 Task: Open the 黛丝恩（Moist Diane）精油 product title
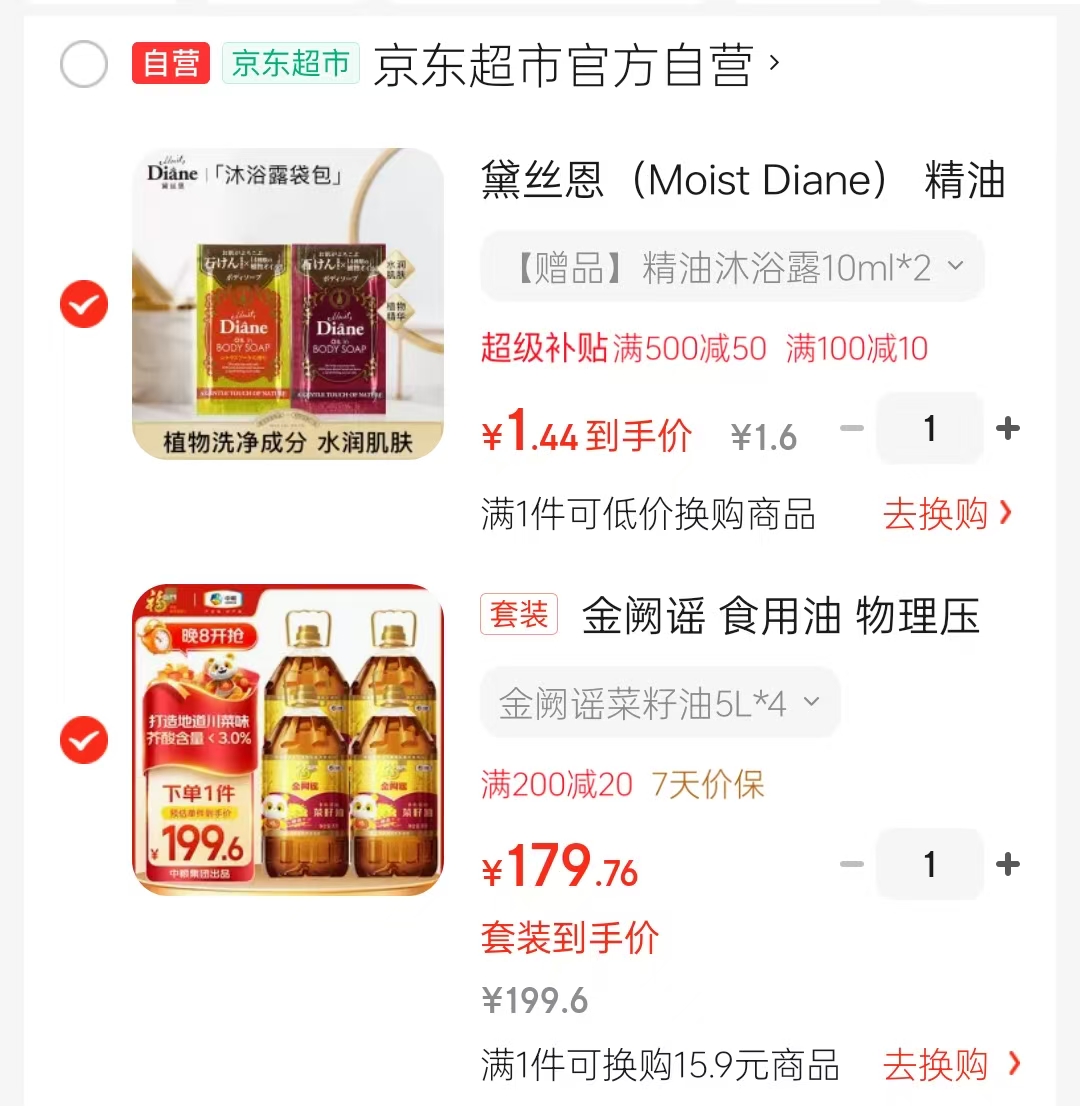(x=742, y=181)
